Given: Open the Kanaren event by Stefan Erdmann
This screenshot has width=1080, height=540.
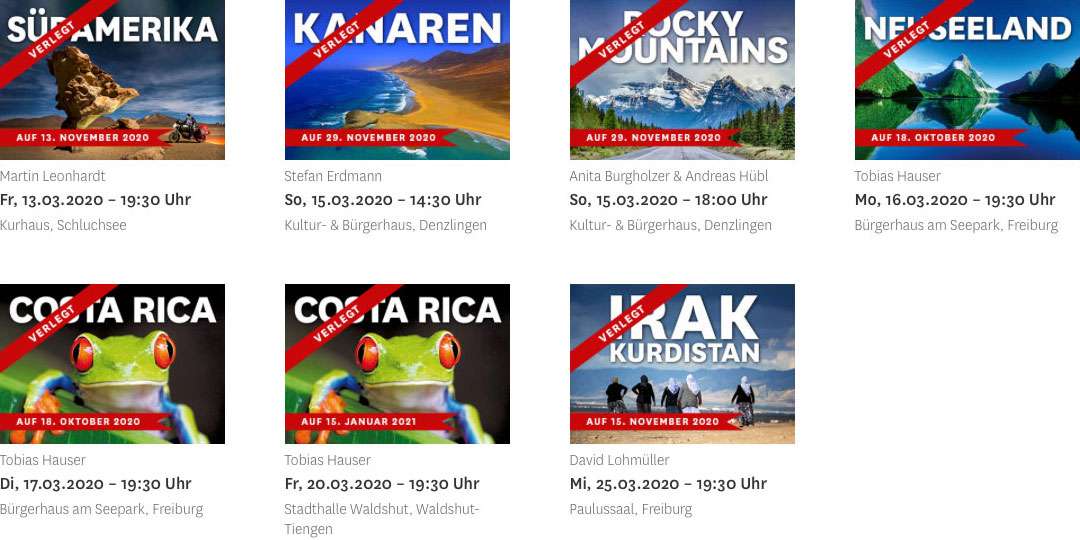Looking at the screenshot, I should tap(397, 80).
